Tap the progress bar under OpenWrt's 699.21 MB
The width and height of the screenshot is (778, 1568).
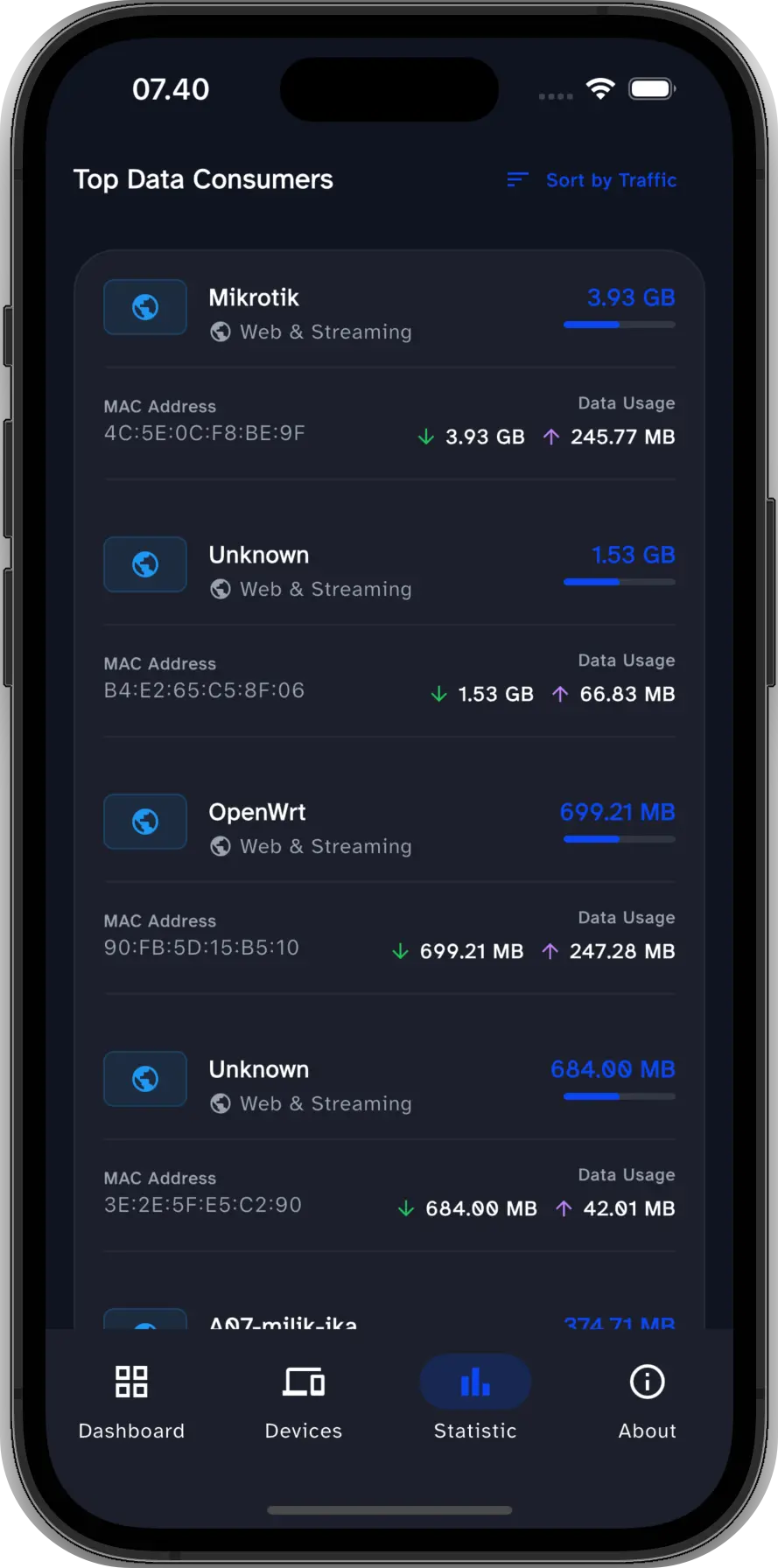pyautogui.click(x=619, y=840)
